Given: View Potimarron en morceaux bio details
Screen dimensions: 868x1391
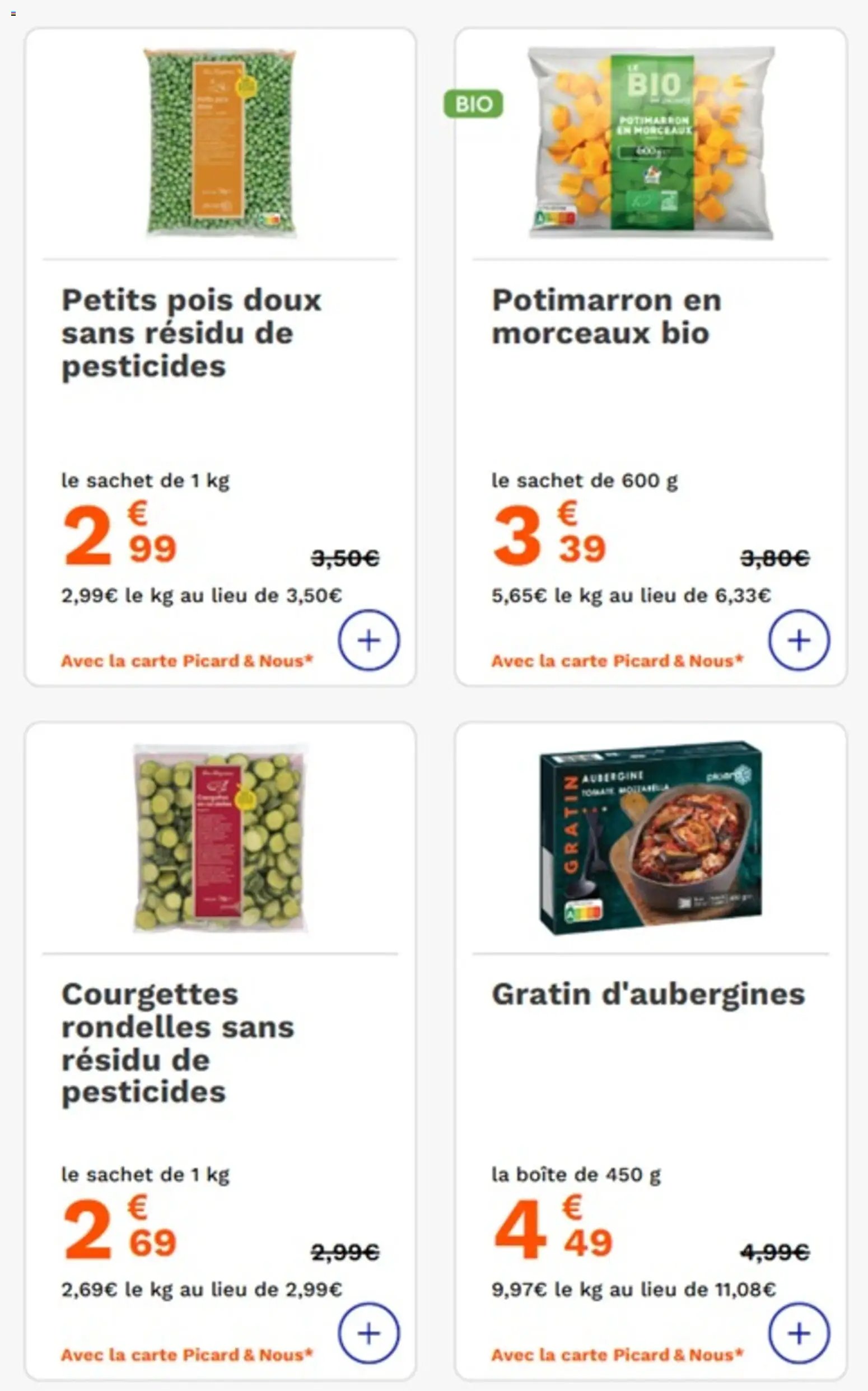Looking at the screenshot, I should click(x=606, y=316).
